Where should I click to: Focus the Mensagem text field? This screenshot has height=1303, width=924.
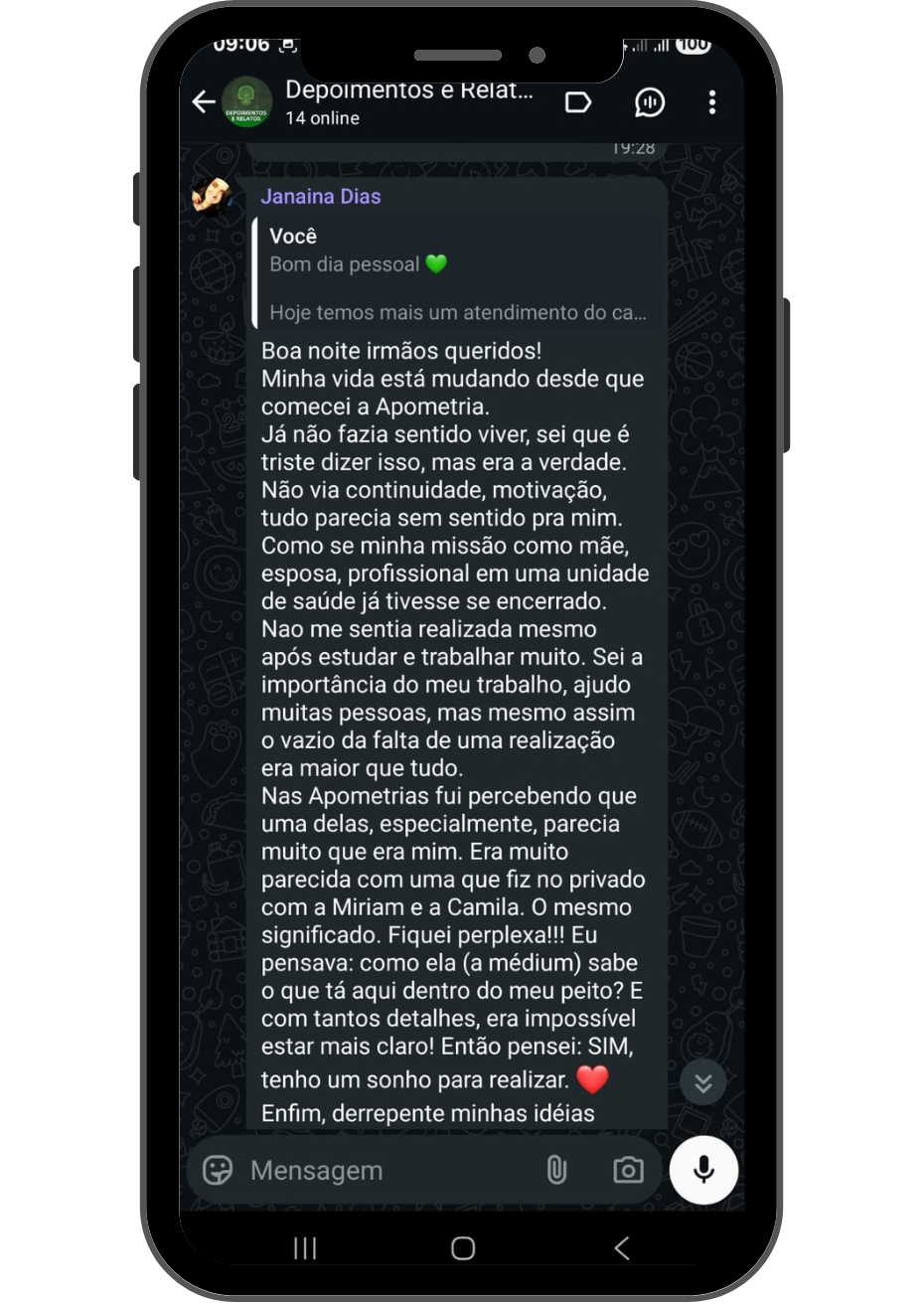387,1170
